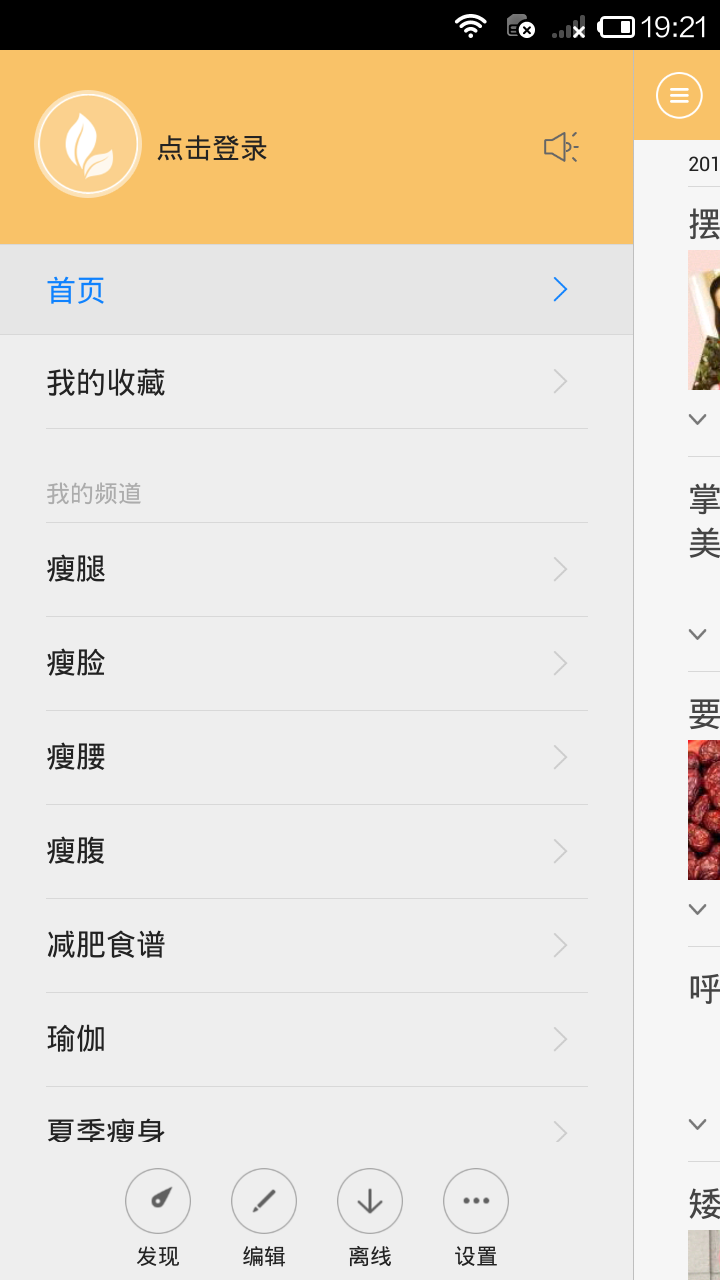Open the 瑜伽 channel

coord(316,1039)
